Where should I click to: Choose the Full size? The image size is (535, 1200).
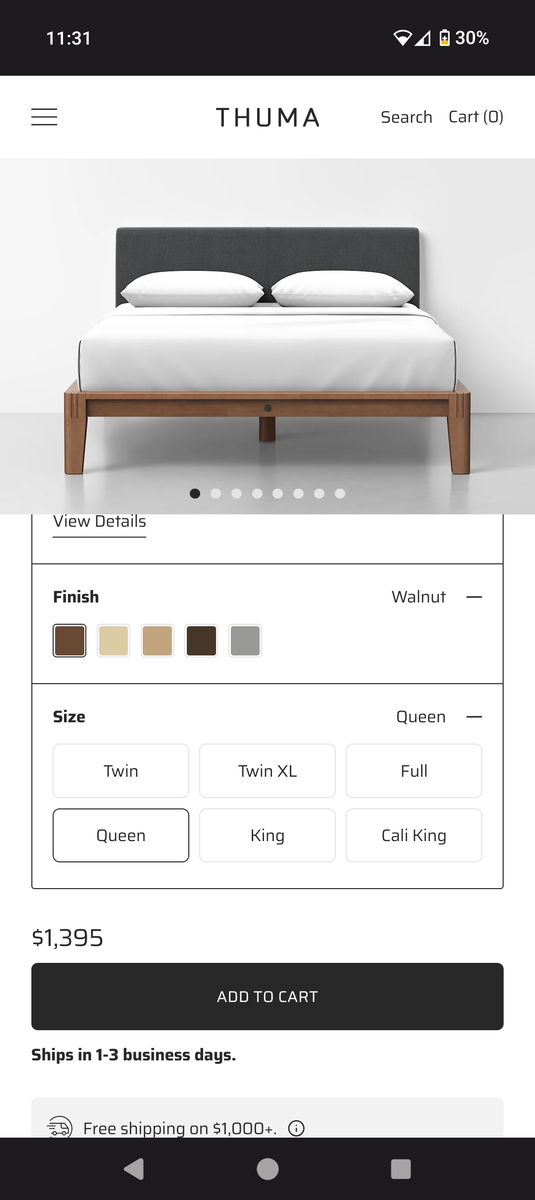coord(414,771)
